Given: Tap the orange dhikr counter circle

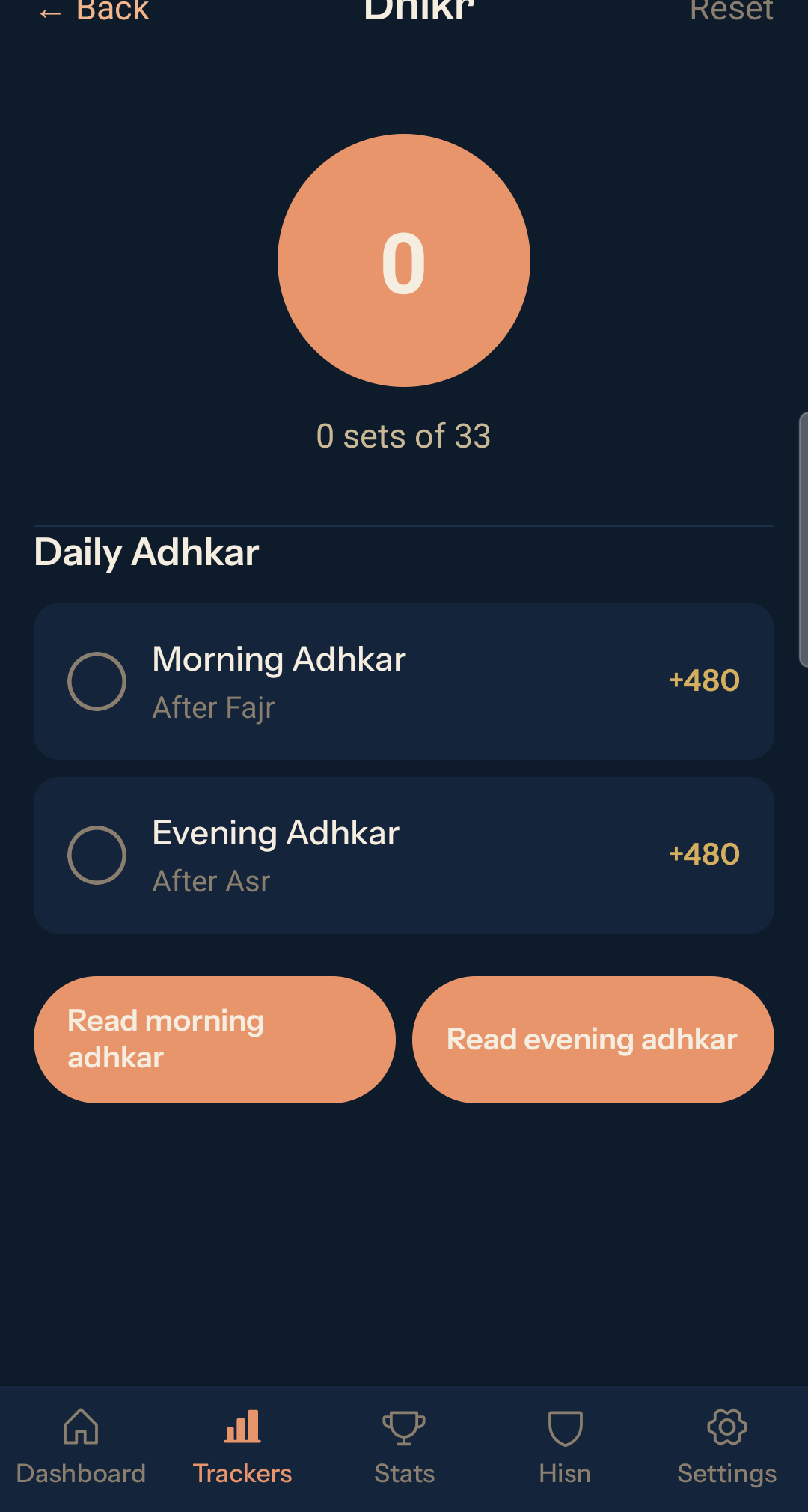Looking at the screenshot, I should pos(403,260).
